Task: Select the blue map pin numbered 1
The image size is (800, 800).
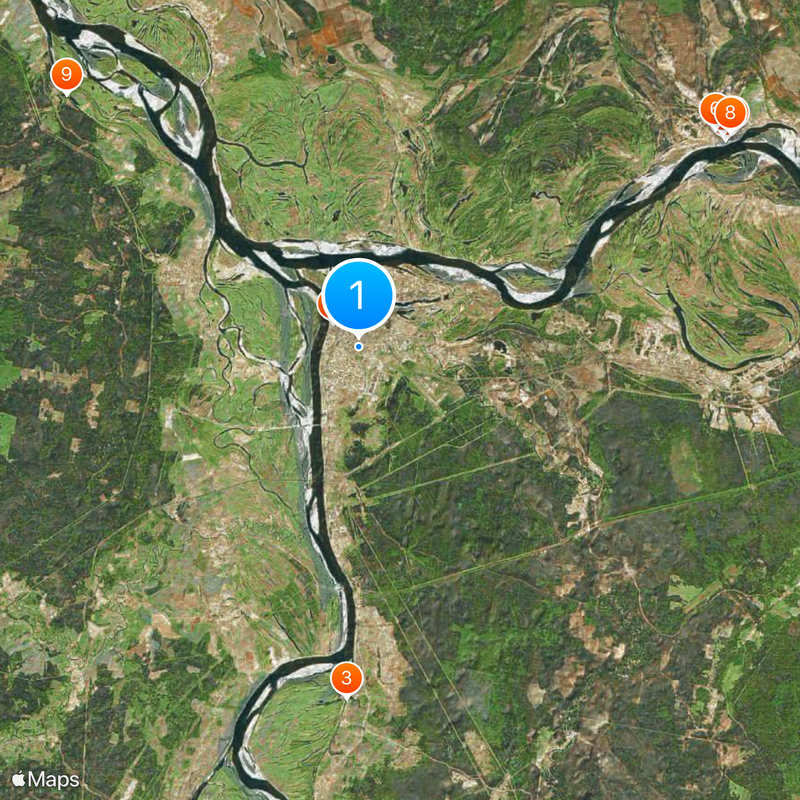Action: [358, 296]
